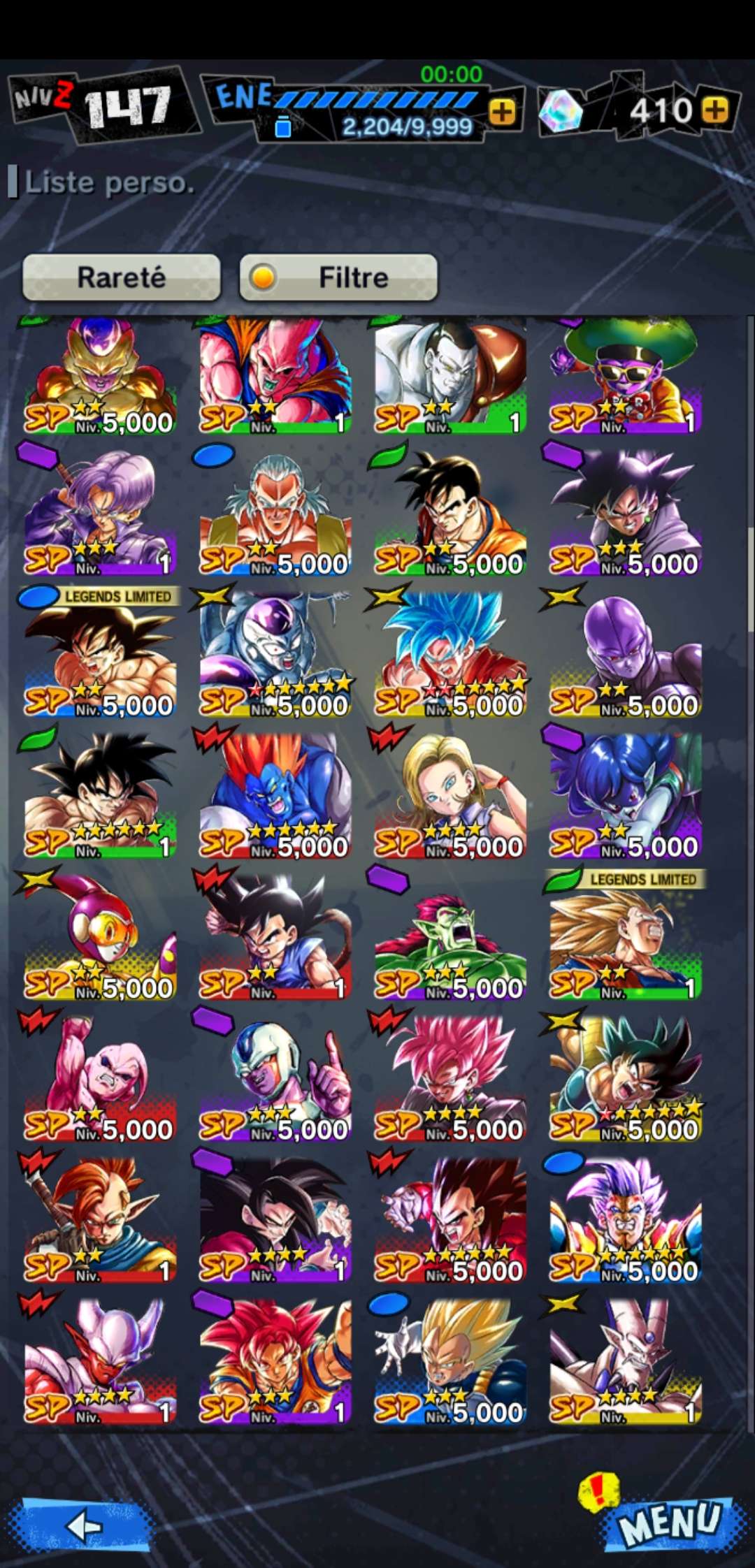Screen dimensions: 755x1568
Task: Open the MENU button
Action: click(670, 1520)
